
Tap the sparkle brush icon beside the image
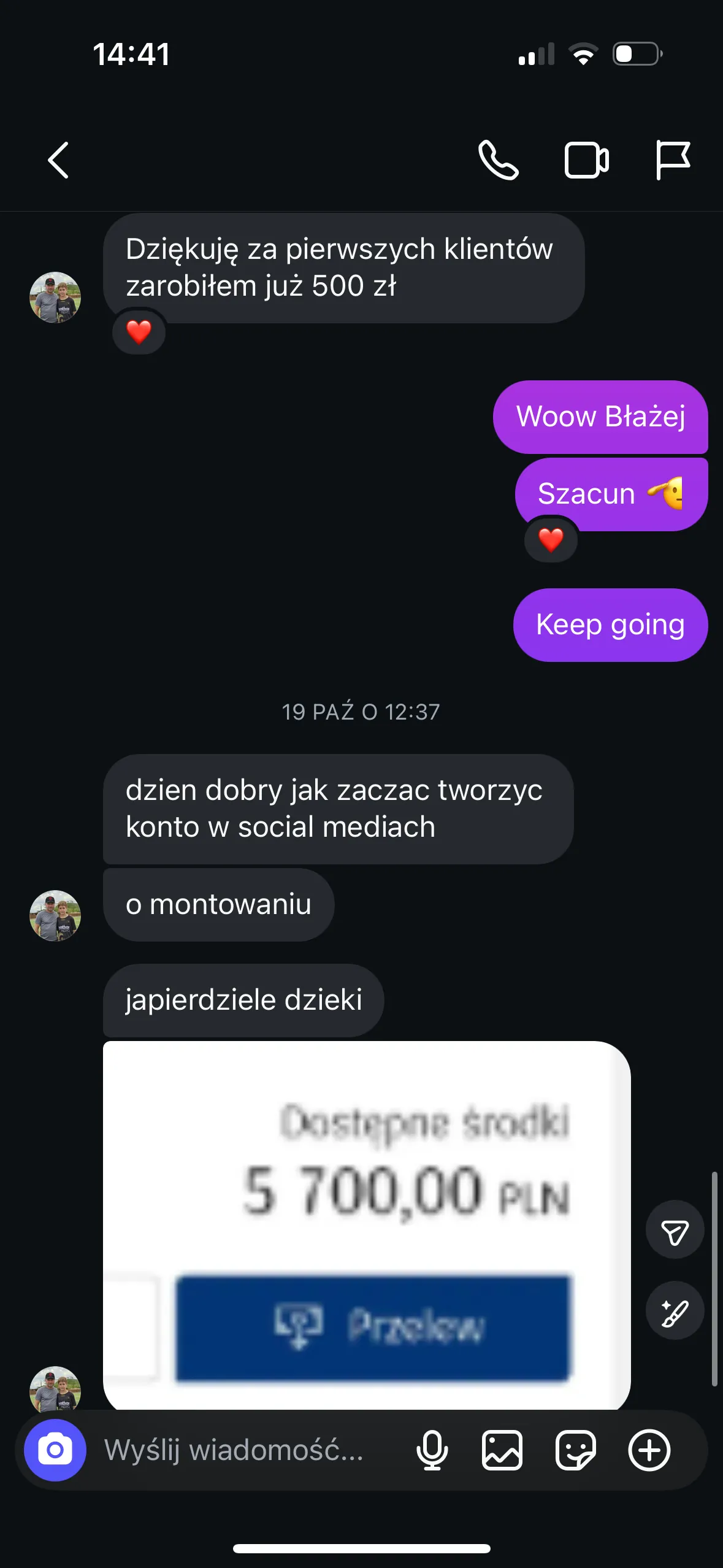675,1310
